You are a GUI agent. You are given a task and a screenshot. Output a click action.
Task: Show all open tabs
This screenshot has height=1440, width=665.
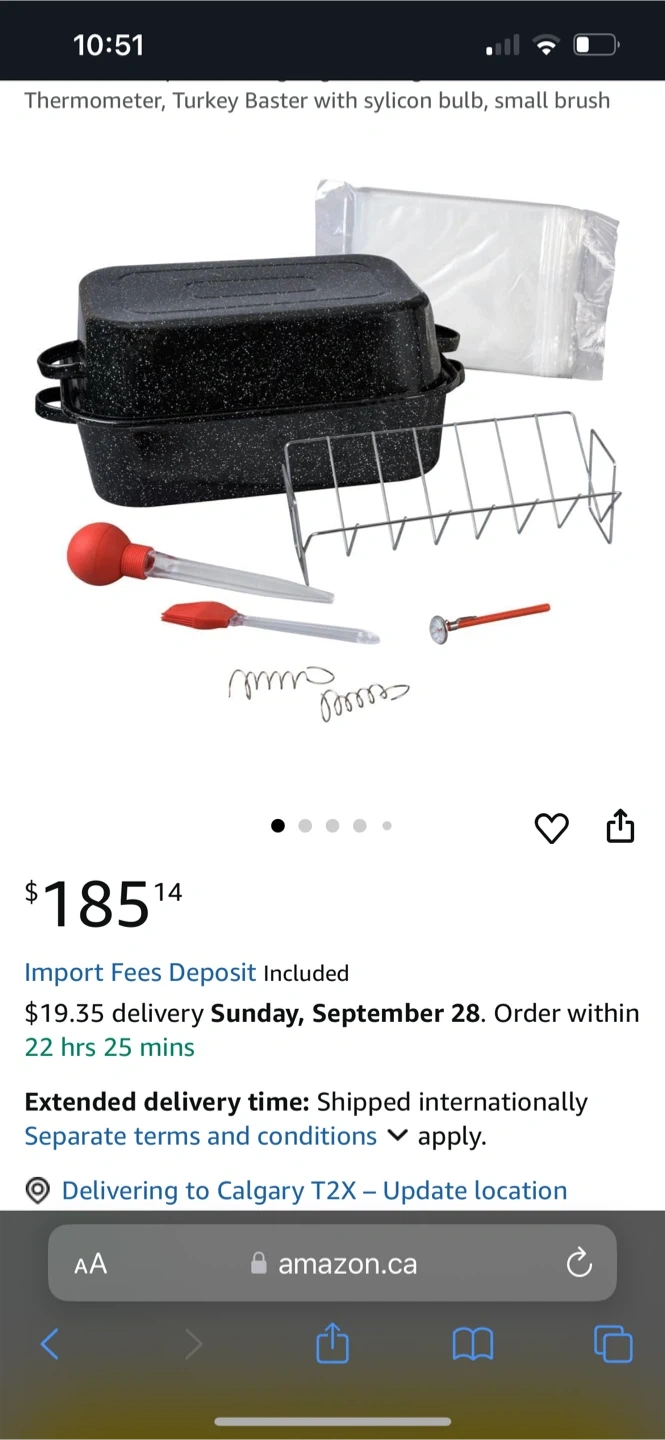[614, 1344]
